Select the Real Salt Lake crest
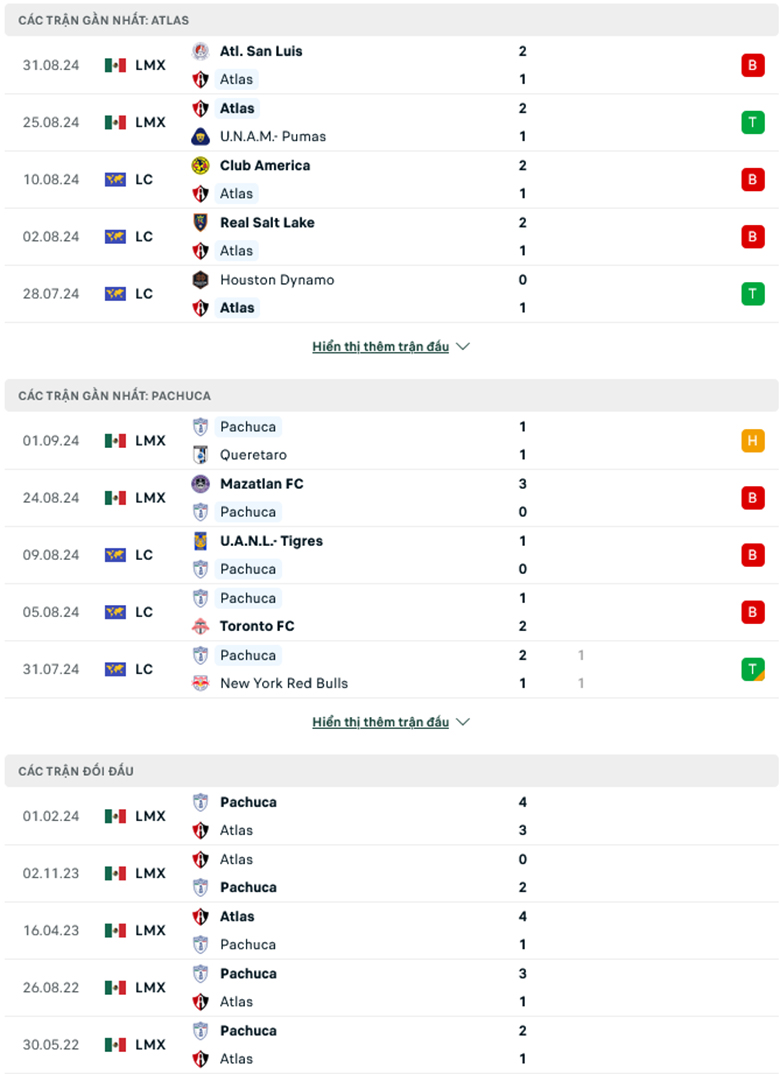 click(x=200, y=222)
